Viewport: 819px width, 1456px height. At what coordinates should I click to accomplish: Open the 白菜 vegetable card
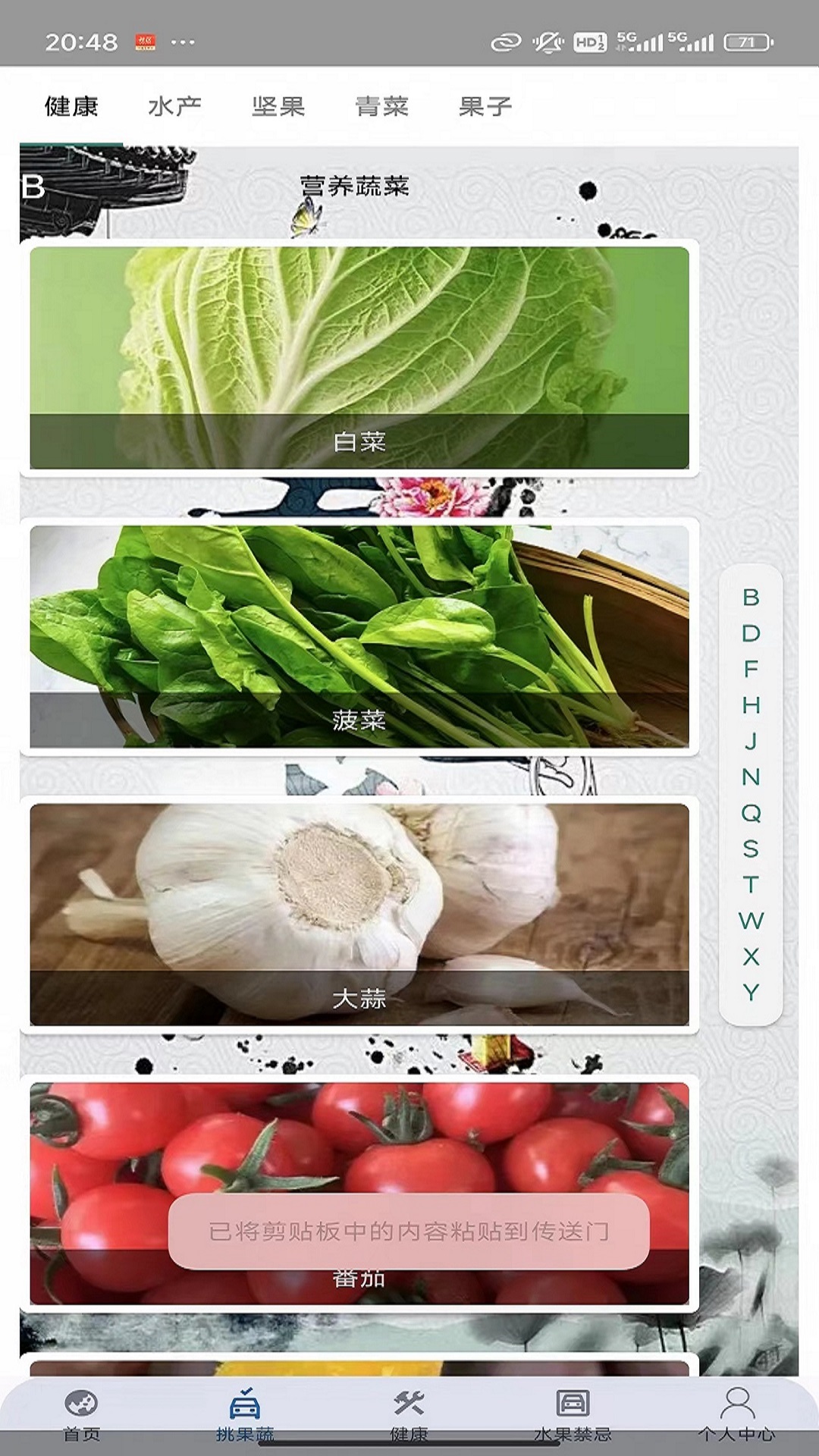(x=359, y=357)
